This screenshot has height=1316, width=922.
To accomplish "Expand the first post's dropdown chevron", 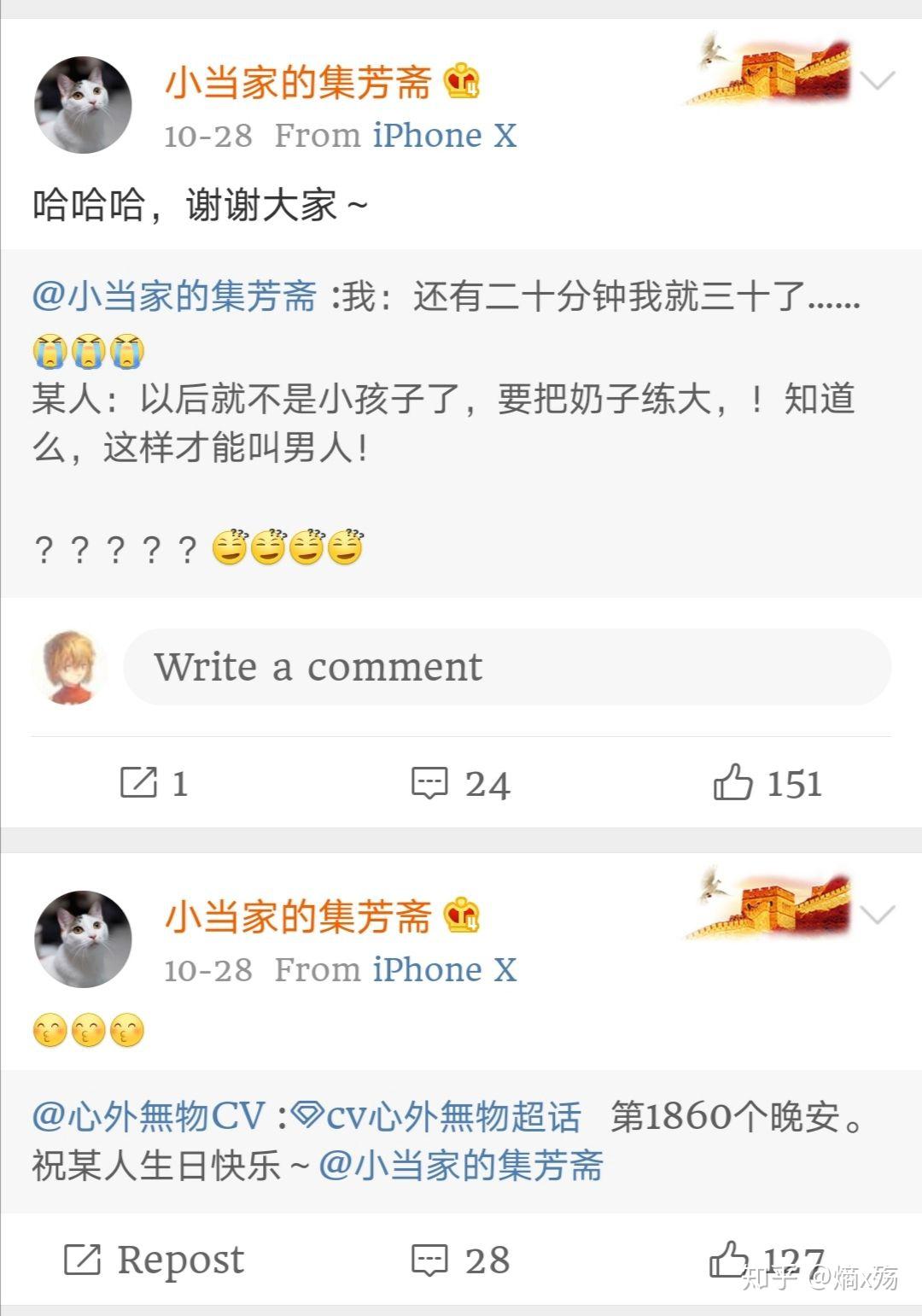I will [x=877, y=81].
